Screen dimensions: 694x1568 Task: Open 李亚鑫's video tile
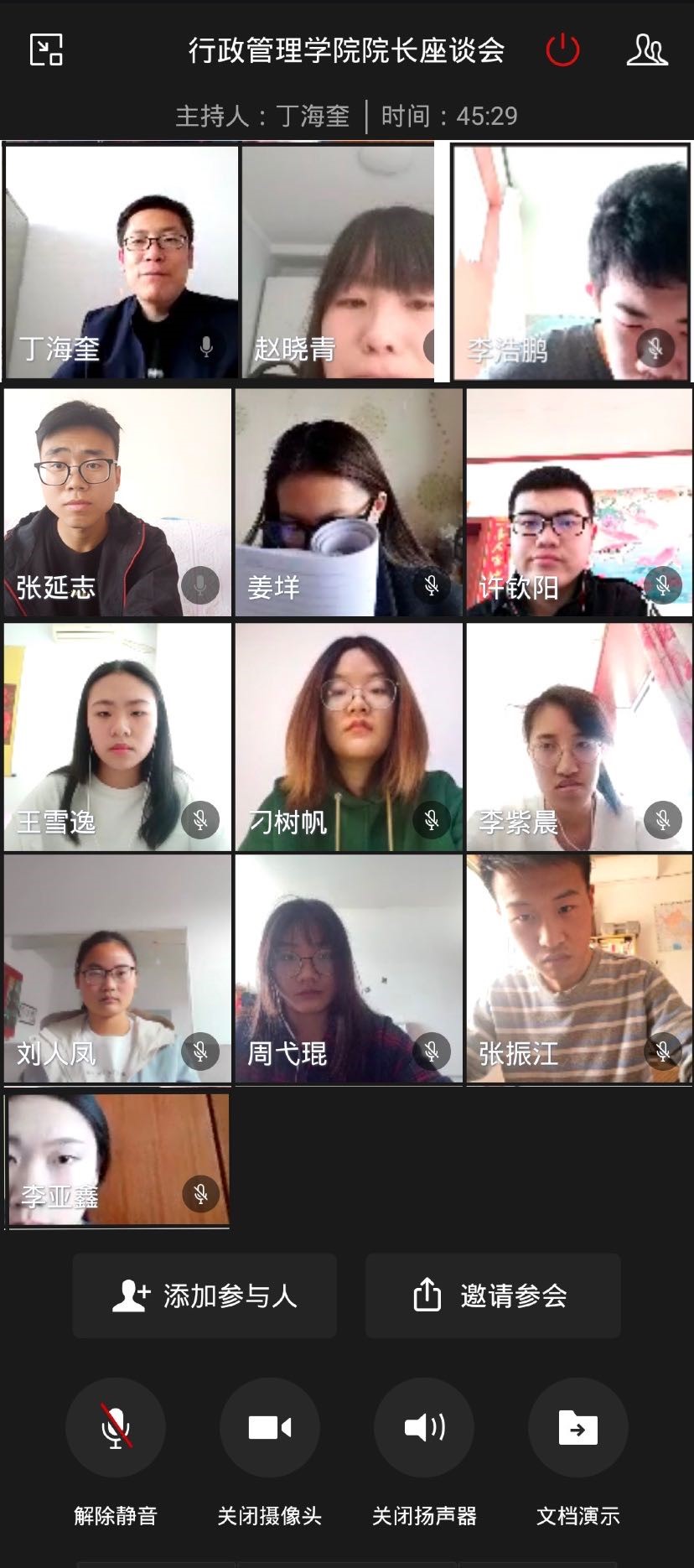tap(117, 1160)
